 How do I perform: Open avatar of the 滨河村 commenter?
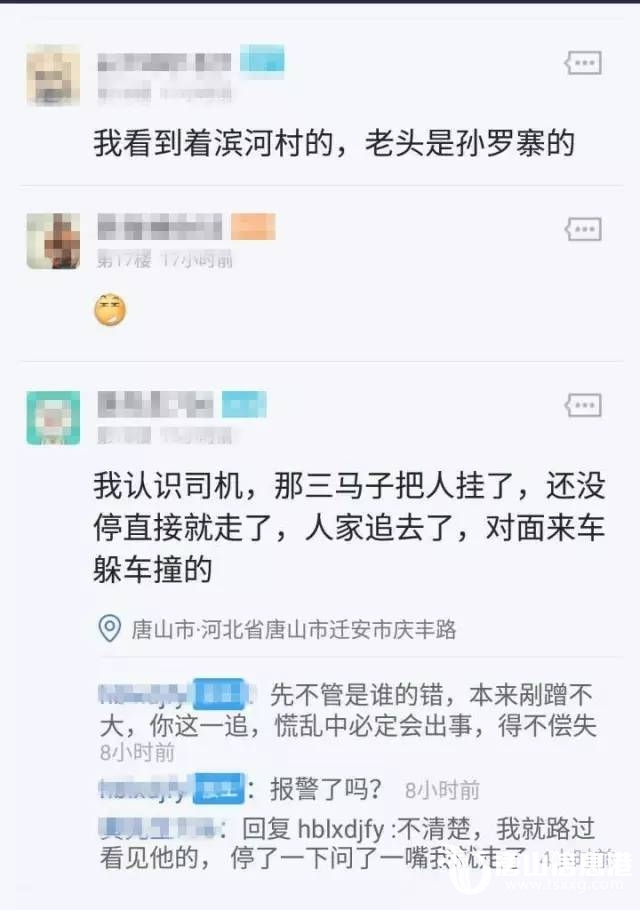(x=53, y=74)
